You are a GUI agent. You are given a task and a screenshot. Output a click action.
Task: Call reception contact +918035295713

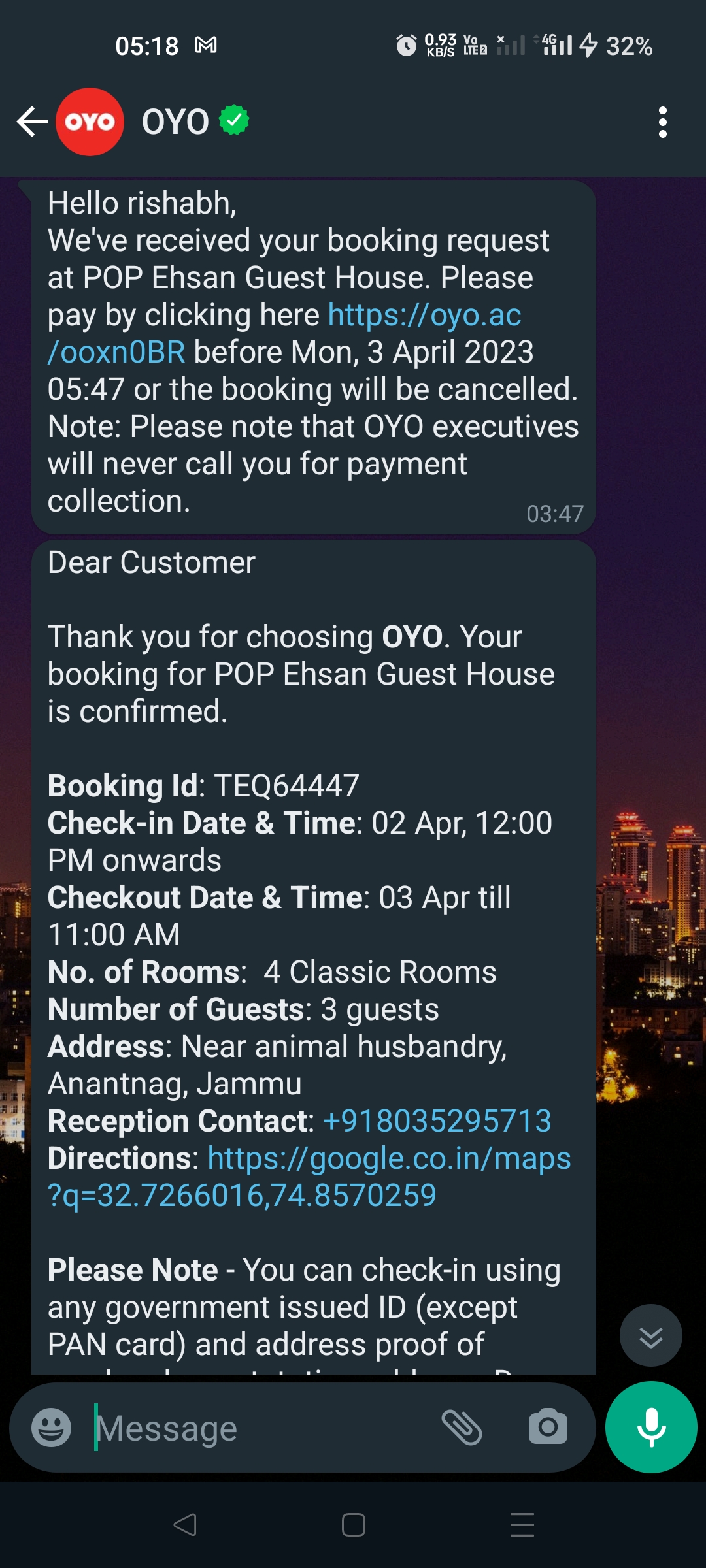click(x=437, y=1121)
